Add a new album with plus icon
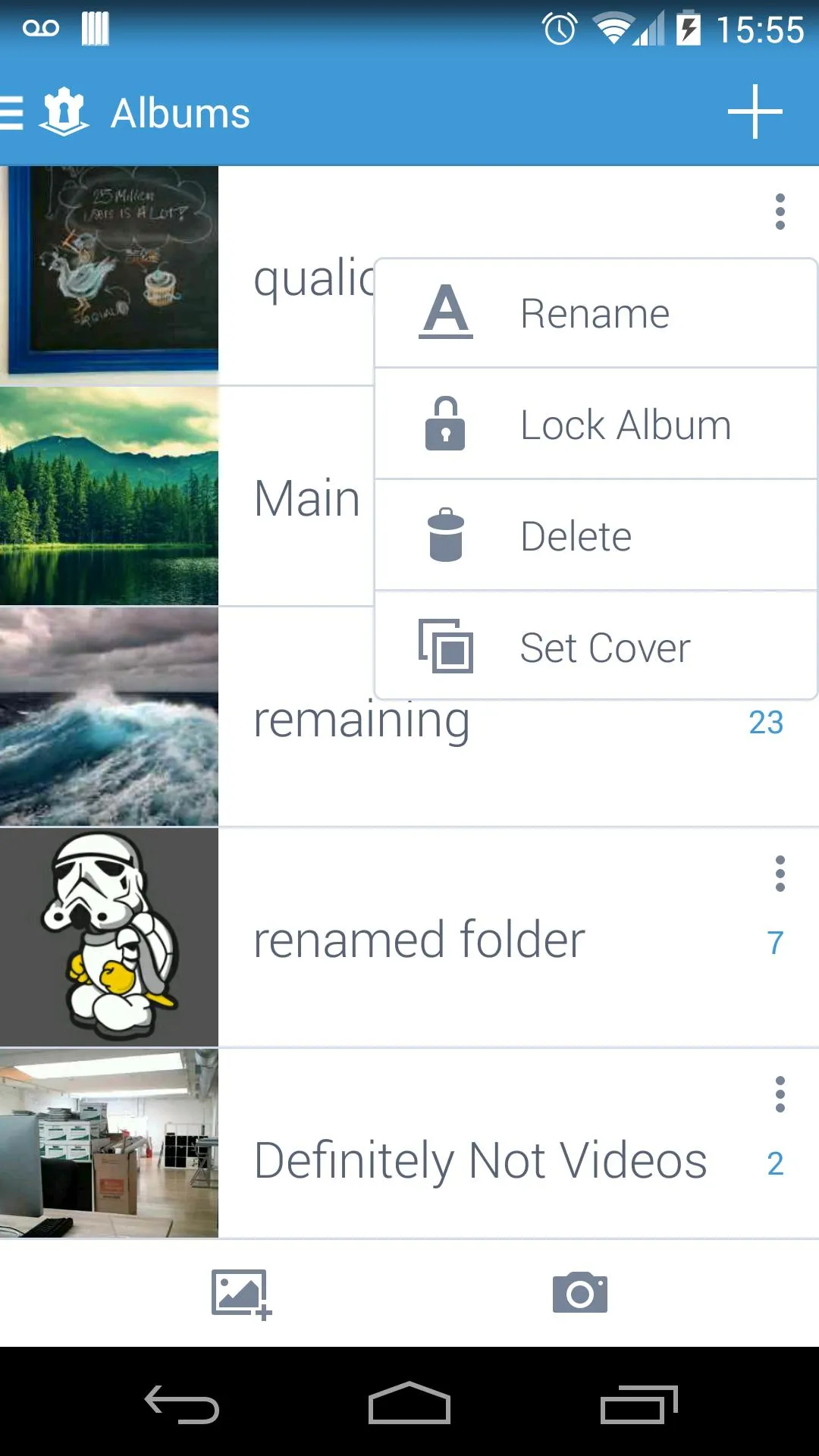 tap(755, 112)
